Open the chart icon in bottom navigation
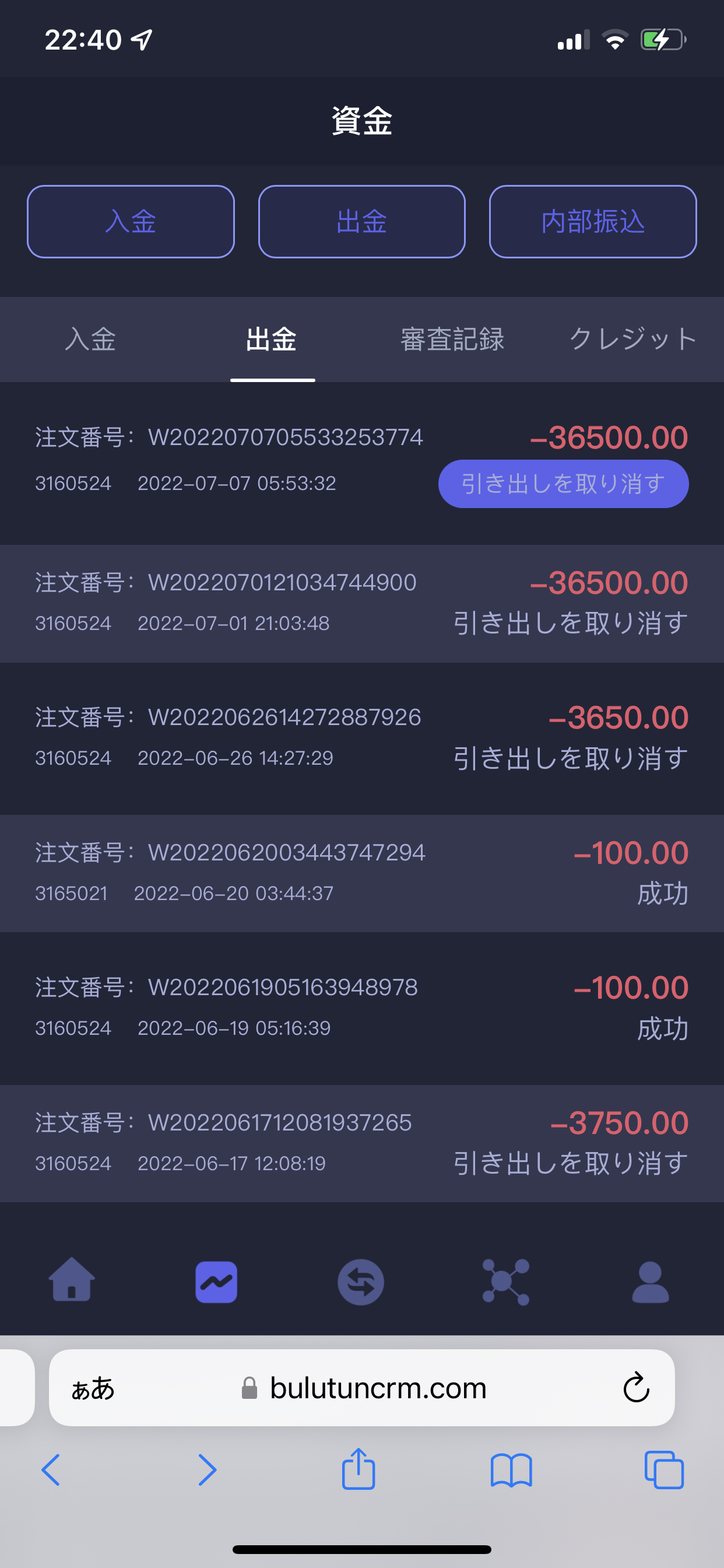724x1568 pixels. coord(217,1282)
